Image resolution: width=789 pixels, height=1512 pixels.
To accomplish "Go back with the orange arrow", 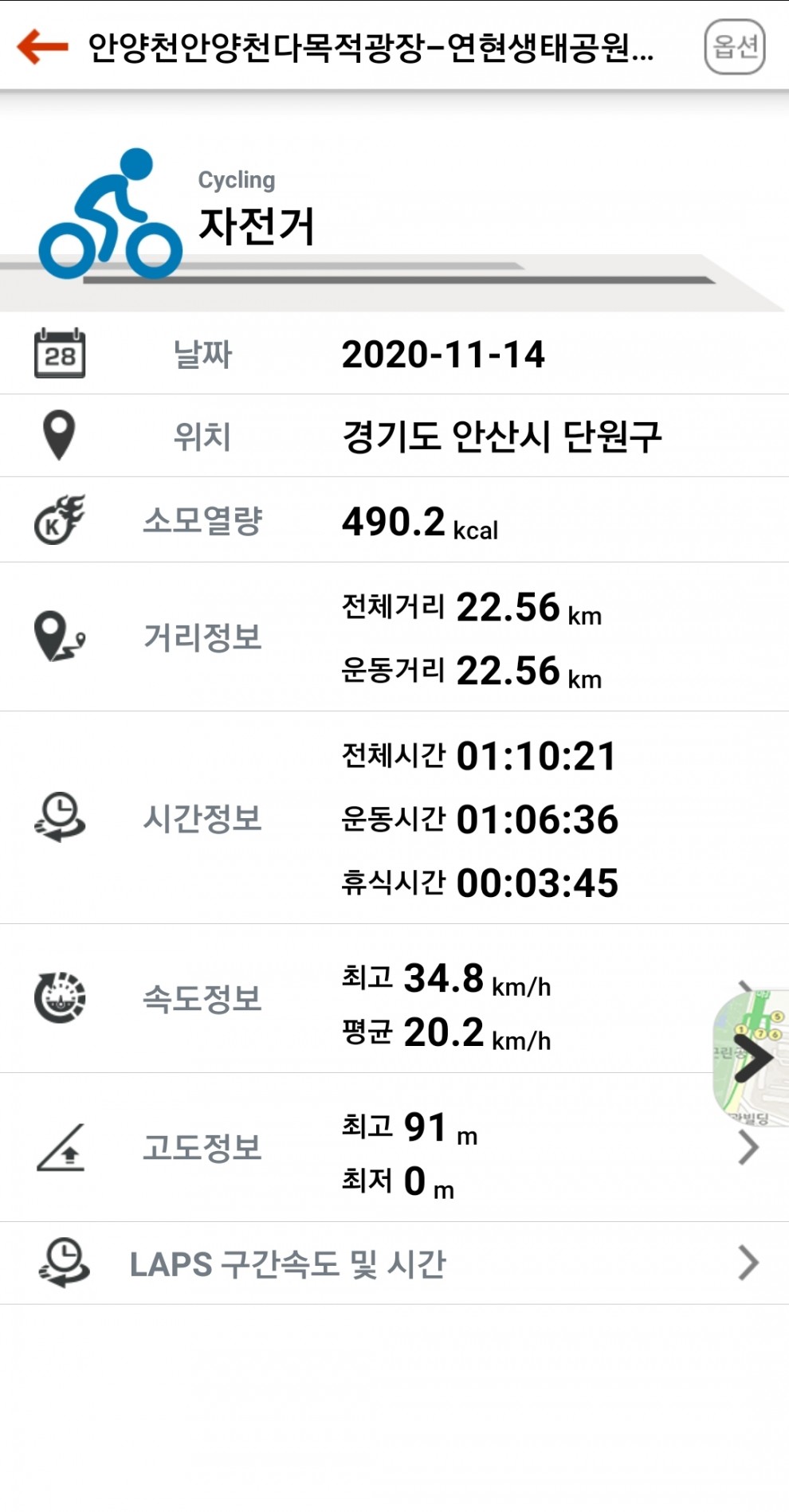I will tap(42, 46).
